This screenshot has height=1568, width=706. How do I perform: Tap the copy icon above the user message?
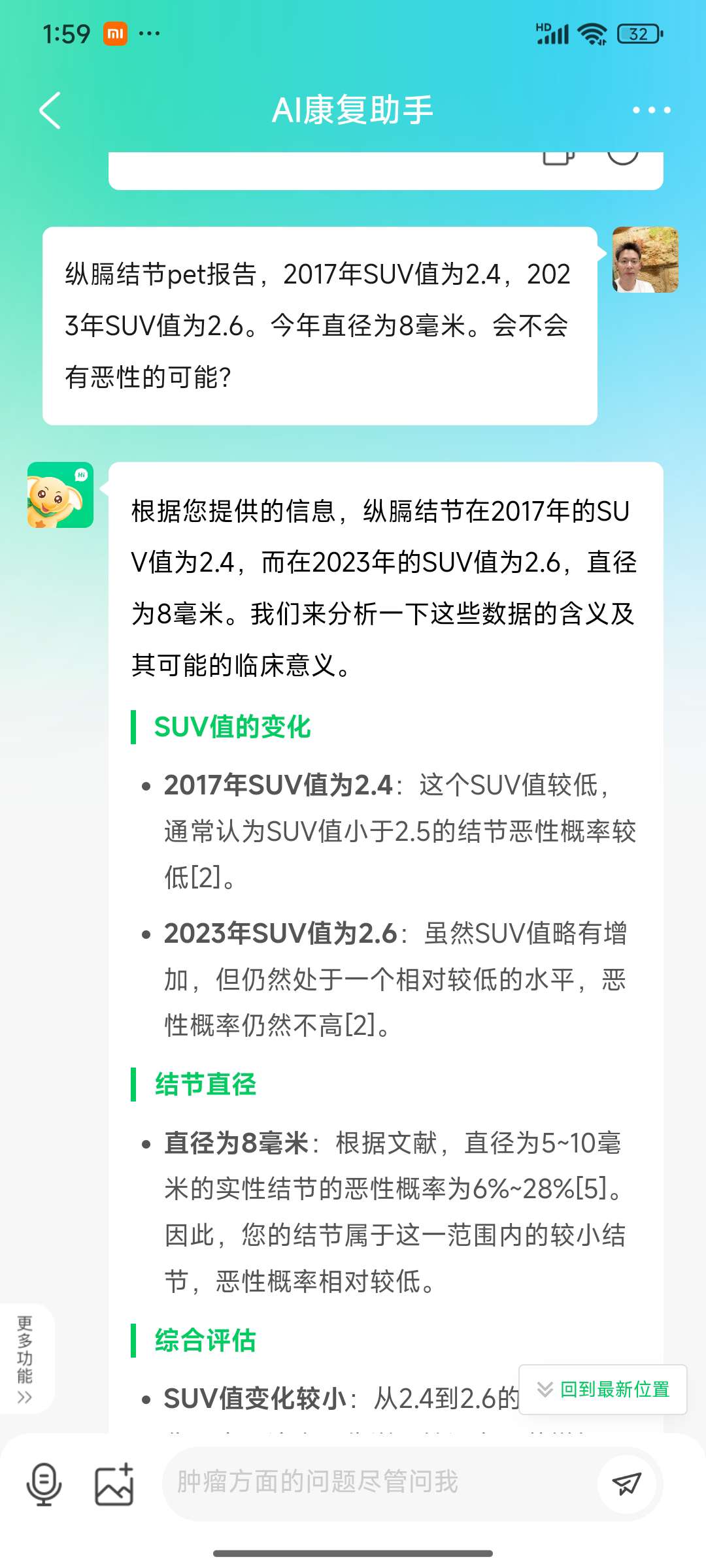(x=556, y=159)
